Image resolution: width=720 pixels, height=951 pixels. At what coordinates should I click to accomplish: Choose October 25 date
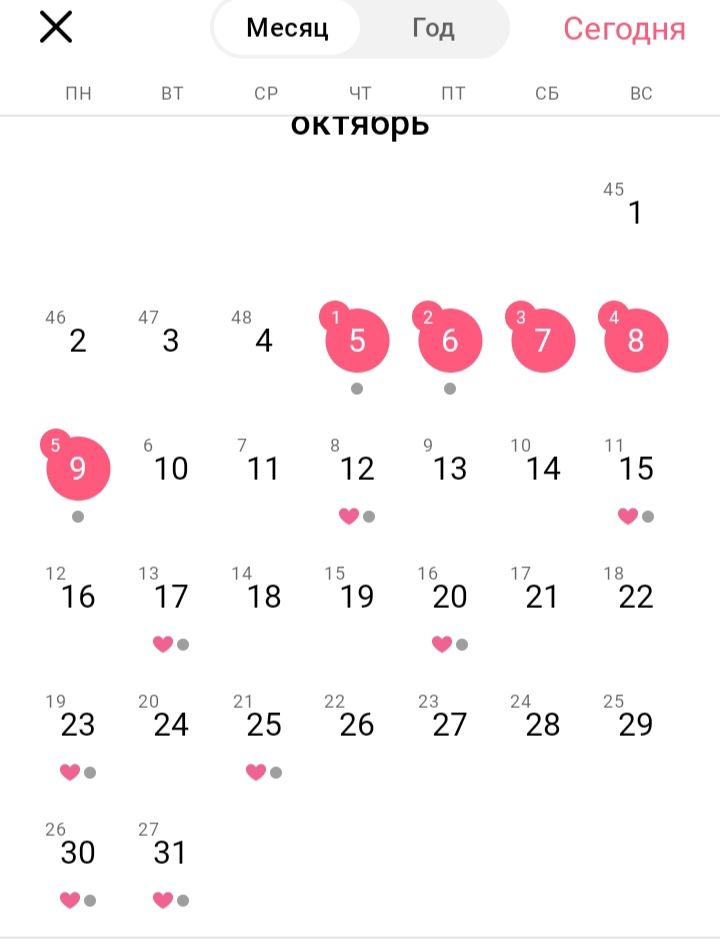tap(264, 725)
